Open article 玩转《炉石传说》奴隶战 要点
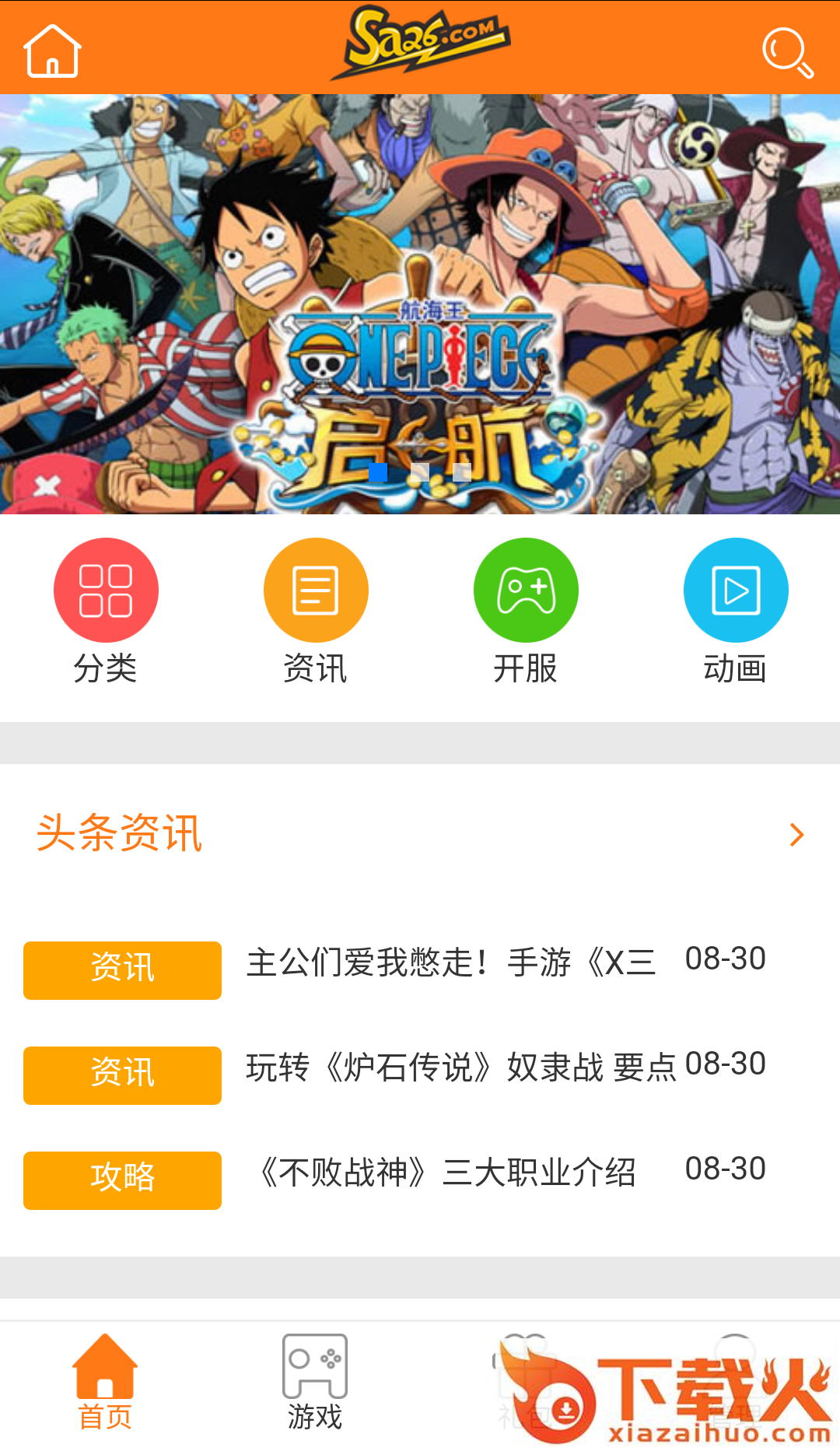Screen dimensions: 840x1448 (461, 1068)
